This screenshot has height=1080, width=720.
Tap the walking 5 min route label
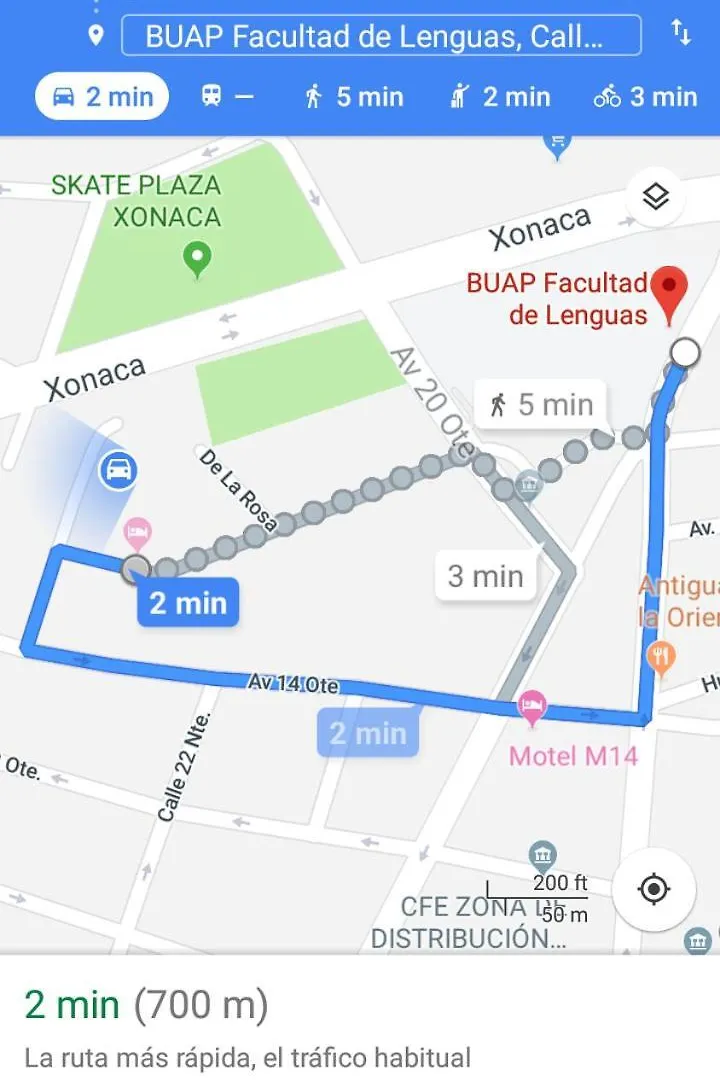pyautogui.click(x=541, y=405)
